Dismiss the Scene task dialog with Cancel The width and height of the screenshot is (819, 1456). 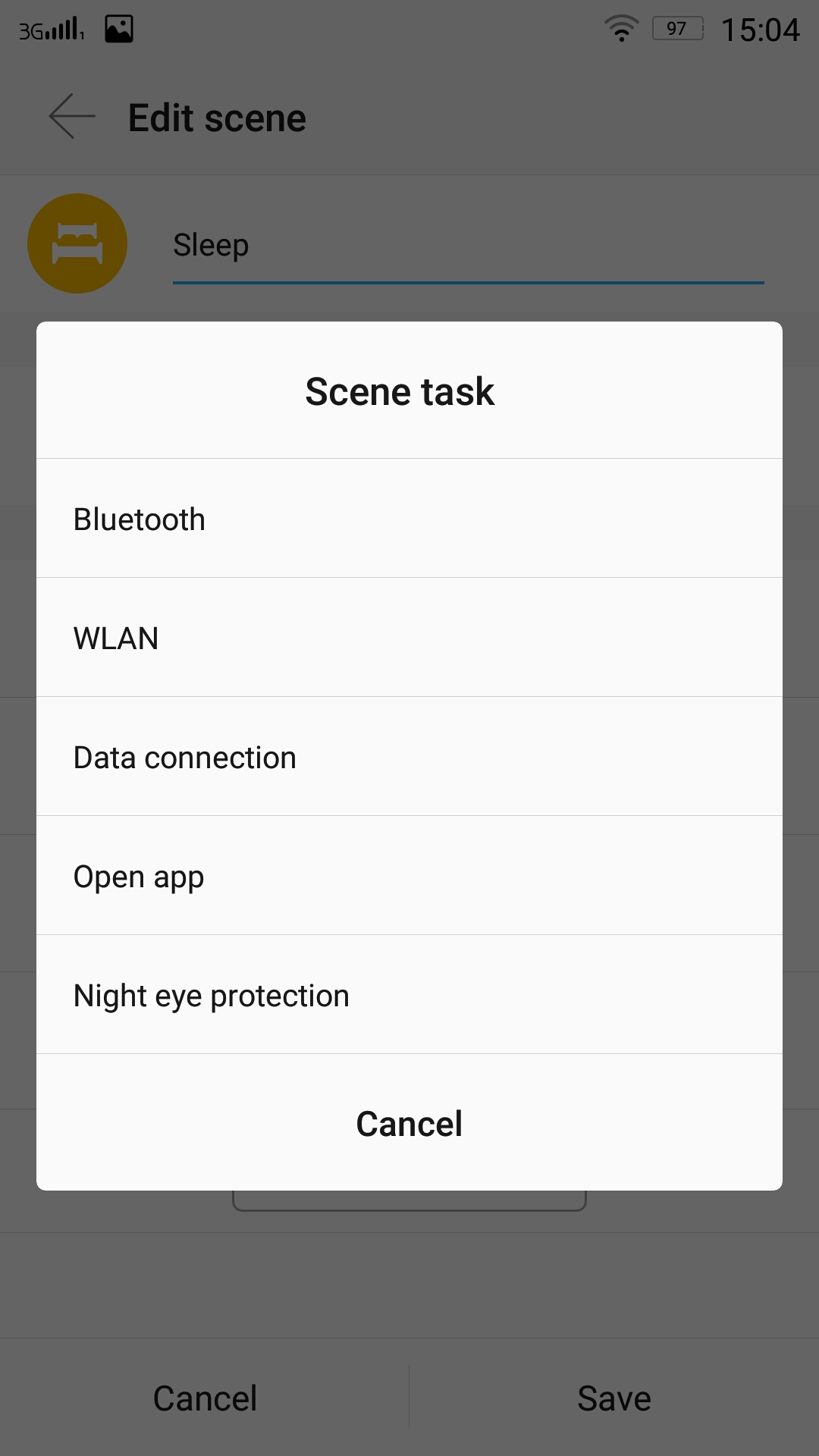[x=409, y=1123]
